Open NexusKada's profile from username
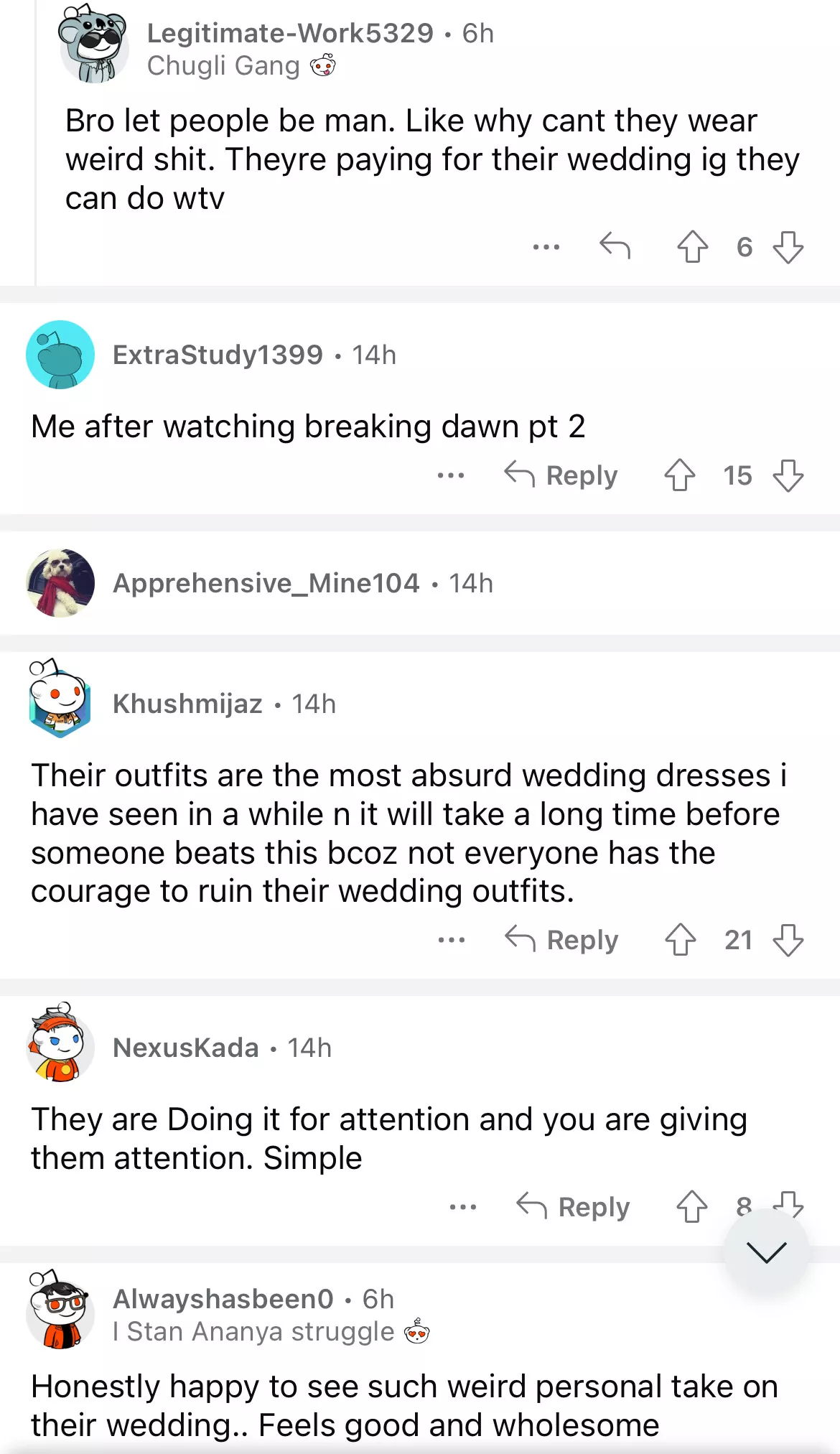The width and height of the screenshot is (840, 1454). [x=185, y=1048]
